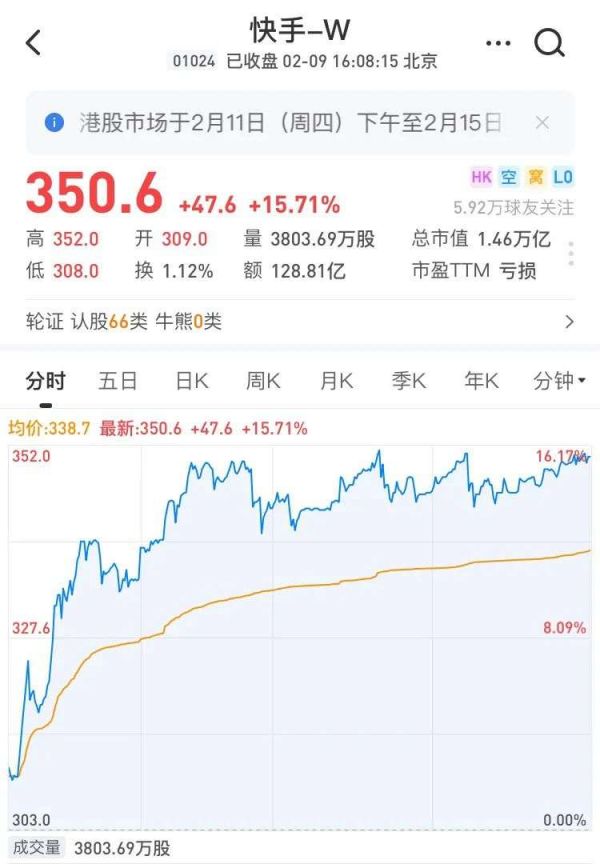Switch to the 日K chart tab
Screen dimensions: 600x864
tap(191, 381)
